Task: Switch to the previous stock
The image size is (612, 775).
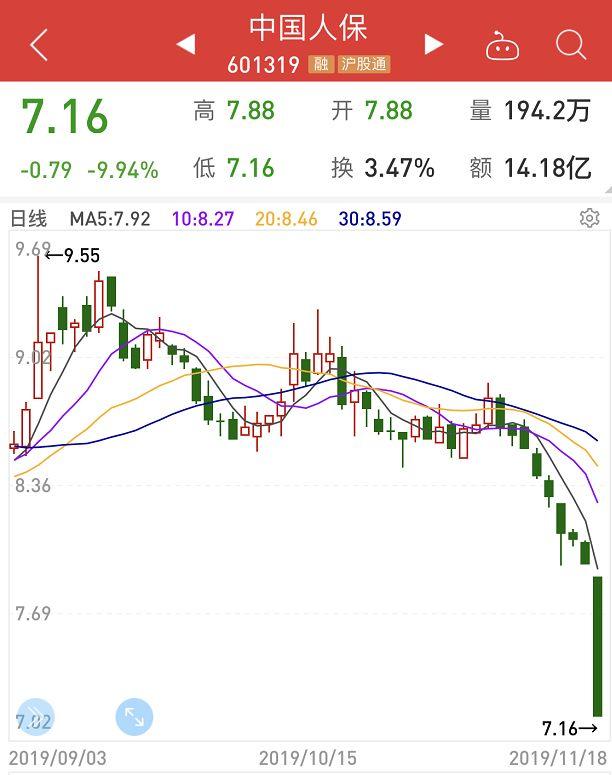Action: click(185, 44)
